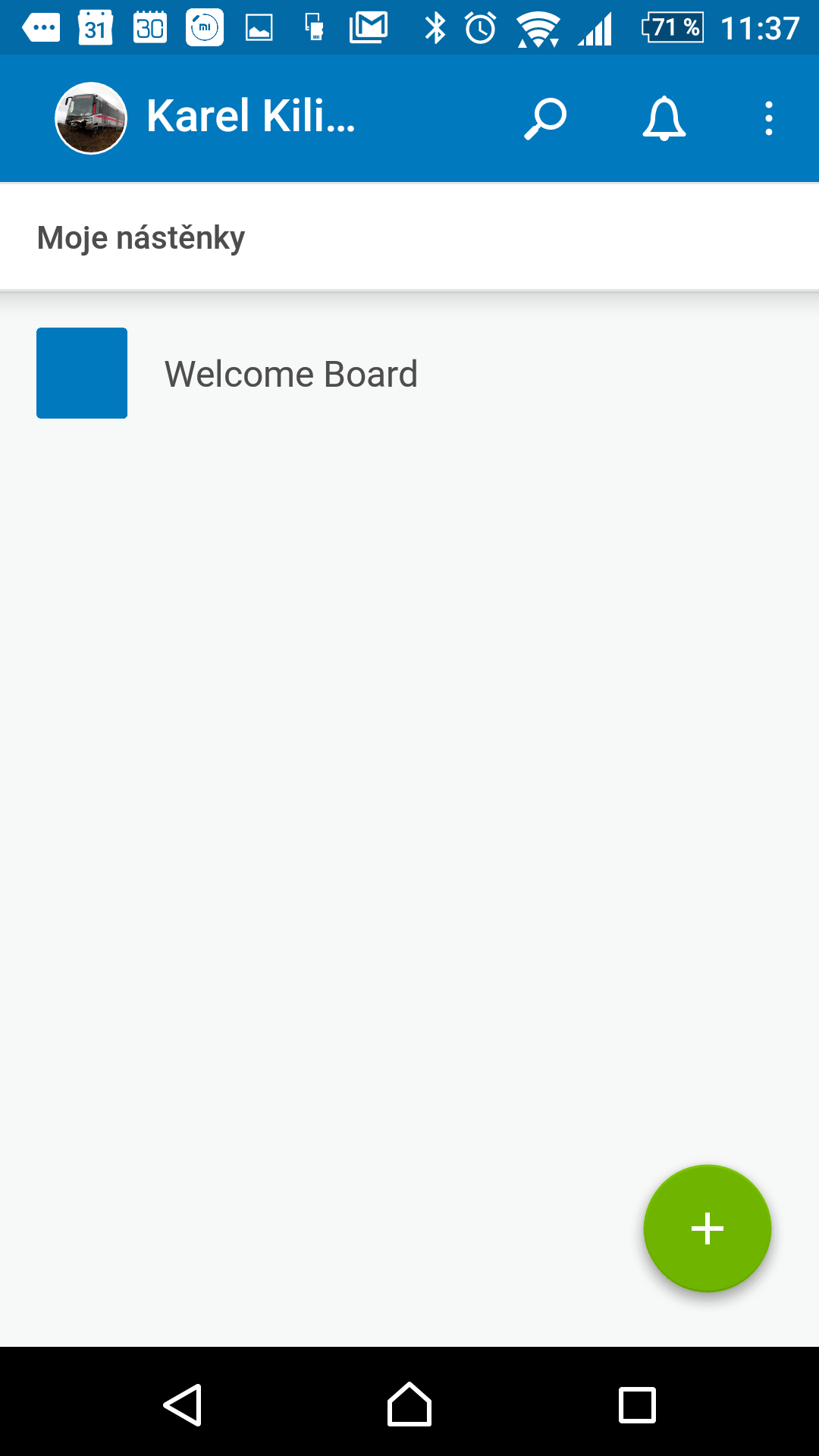
Task: Create a new board with plus button
Action: [708, 1228]
